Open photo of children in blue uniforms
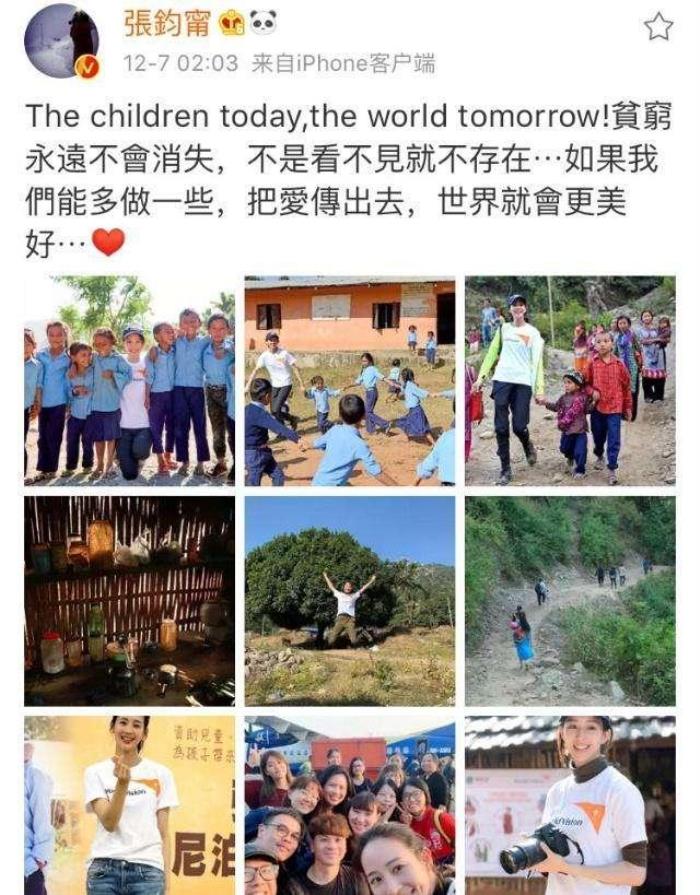 click(130, 381)
